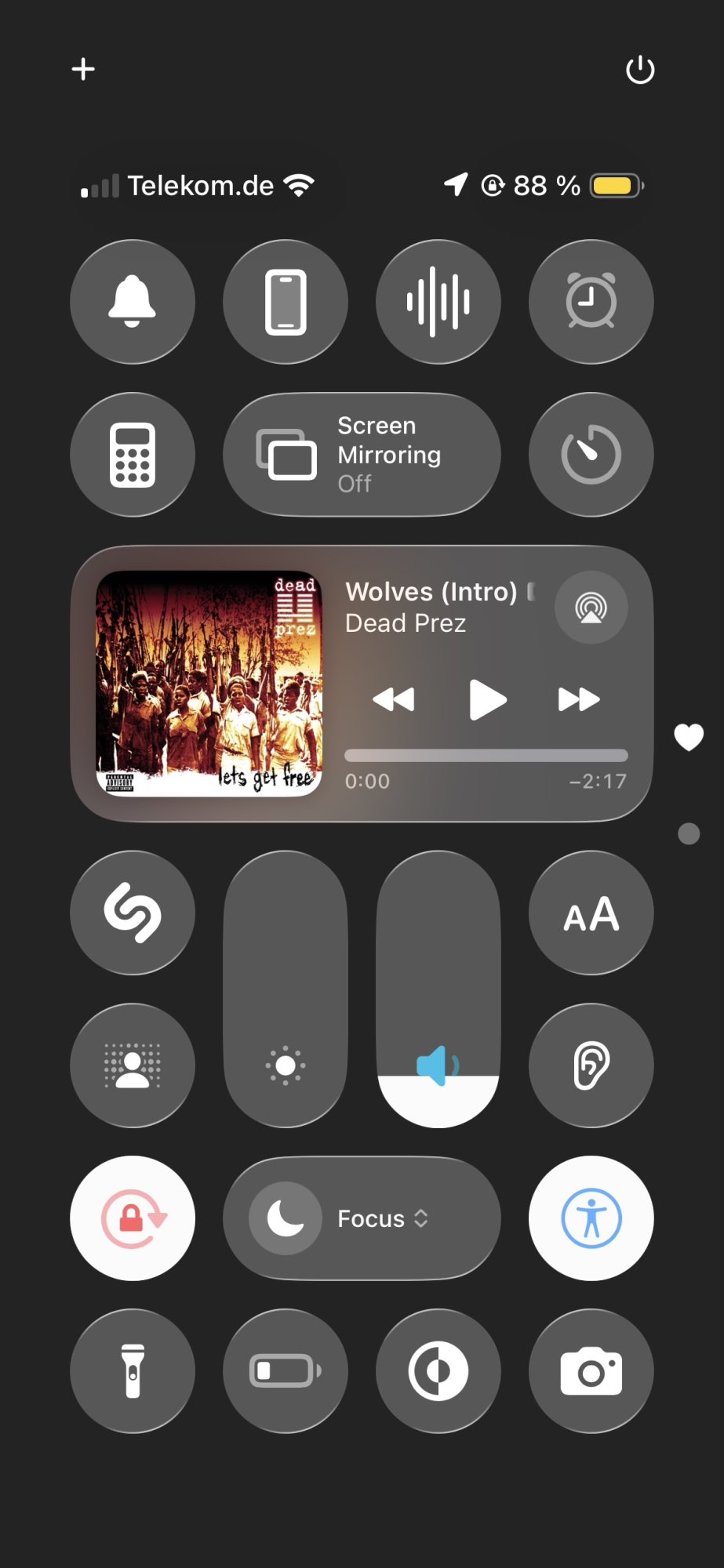Toggle silent mode with the bell
724x1568 pixels.
click(x=133, y=302)
